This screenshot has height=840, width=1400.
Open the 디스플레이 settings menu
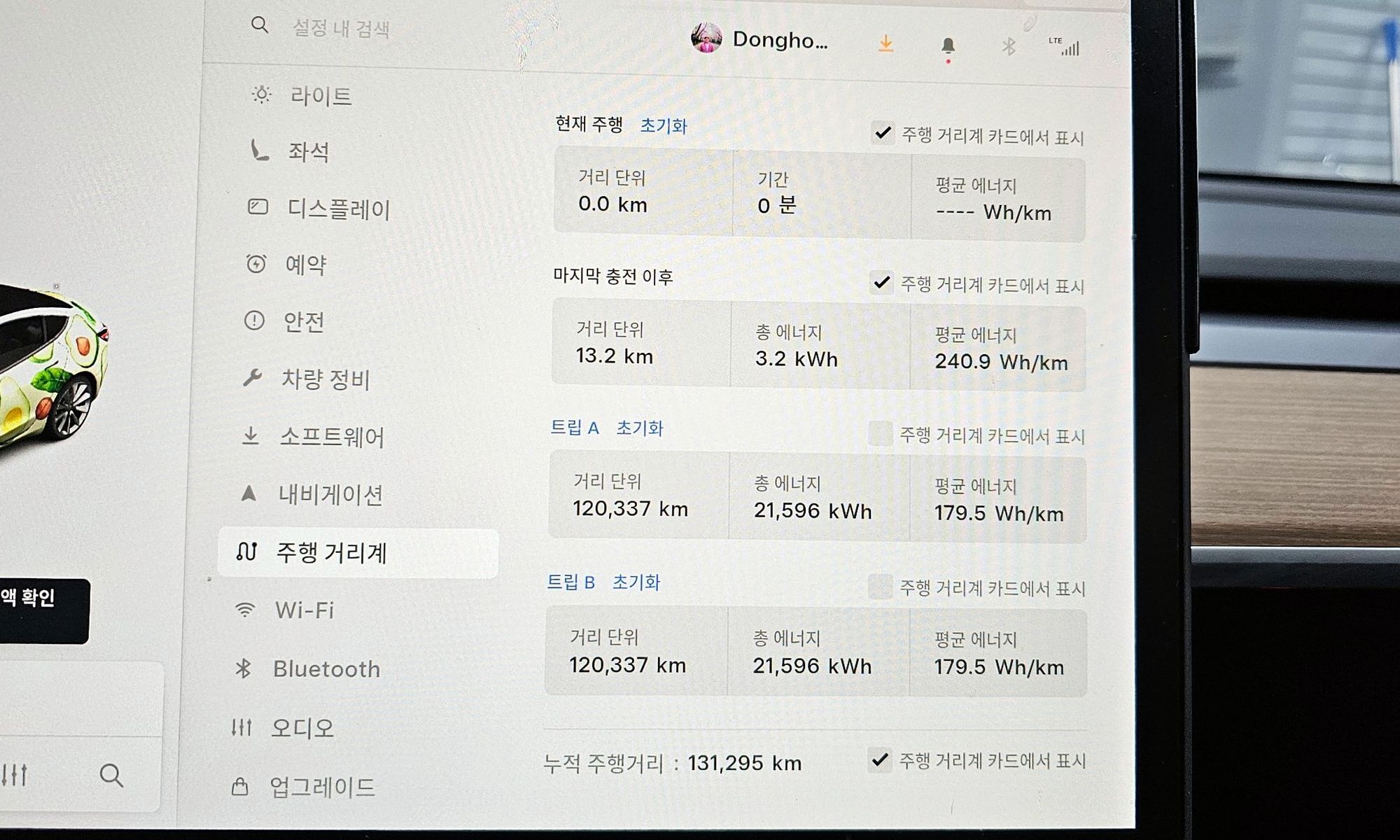pyautogui.click(x=337, y=209)
